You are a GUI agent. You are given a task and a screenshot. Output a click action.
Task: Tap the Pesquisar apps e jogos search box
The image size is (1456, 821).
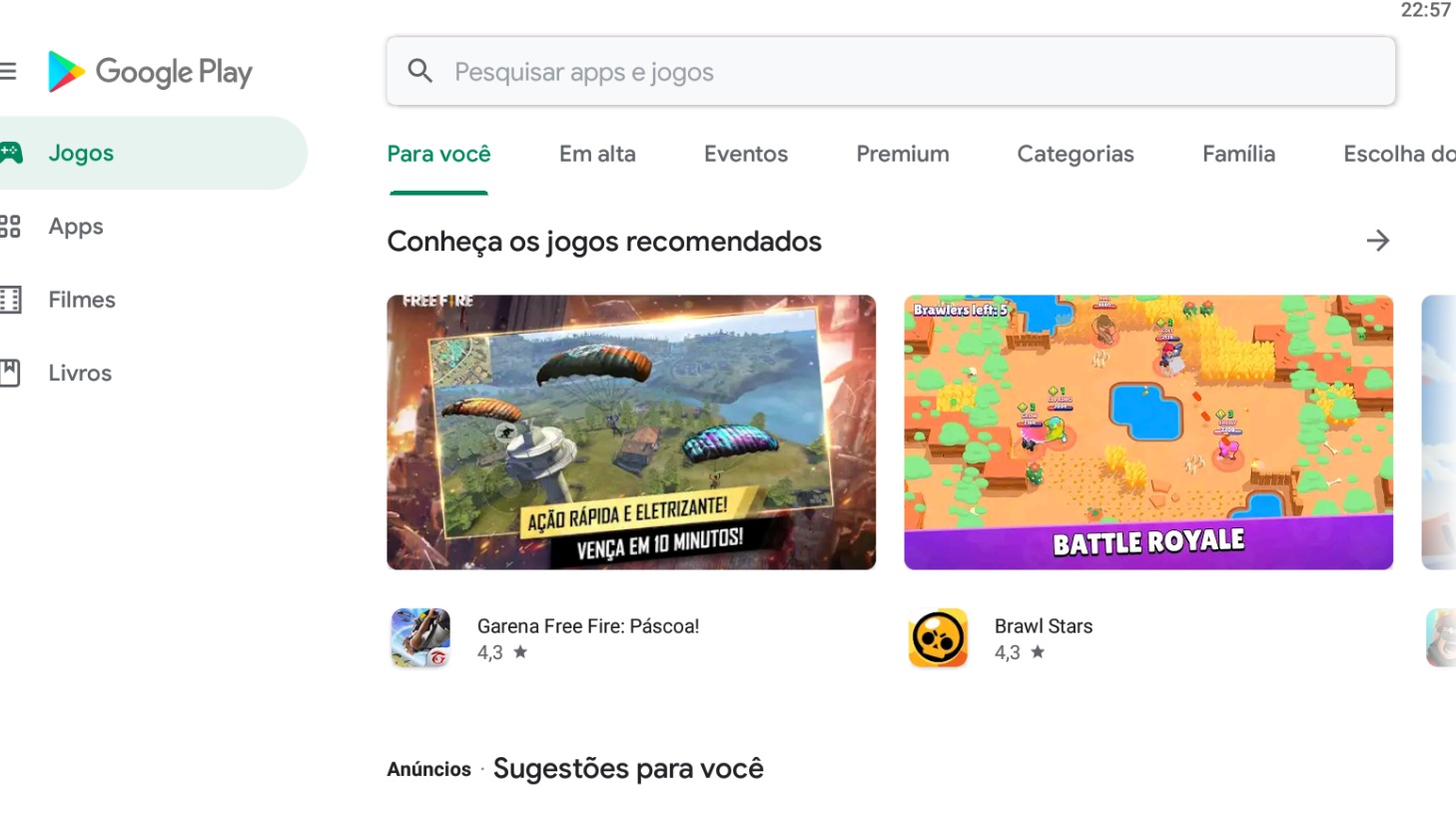tap(889, 72)
